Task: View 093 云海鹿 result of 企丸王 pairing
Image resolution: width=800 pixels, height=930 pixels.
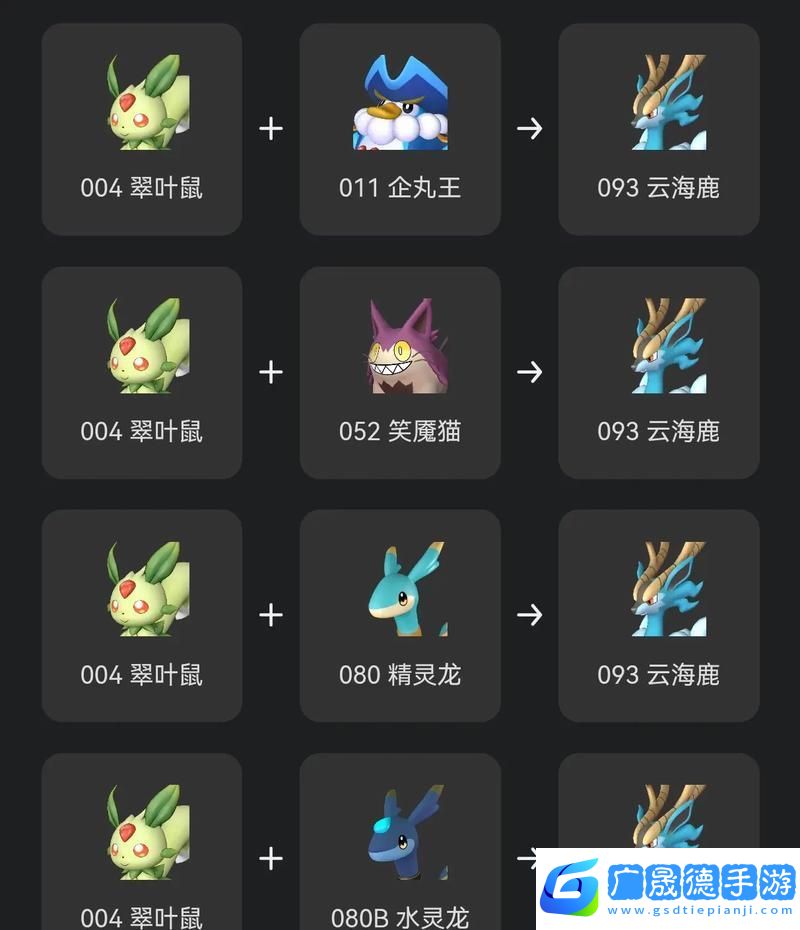Action: pyautogui.click(x=658, y=130)
